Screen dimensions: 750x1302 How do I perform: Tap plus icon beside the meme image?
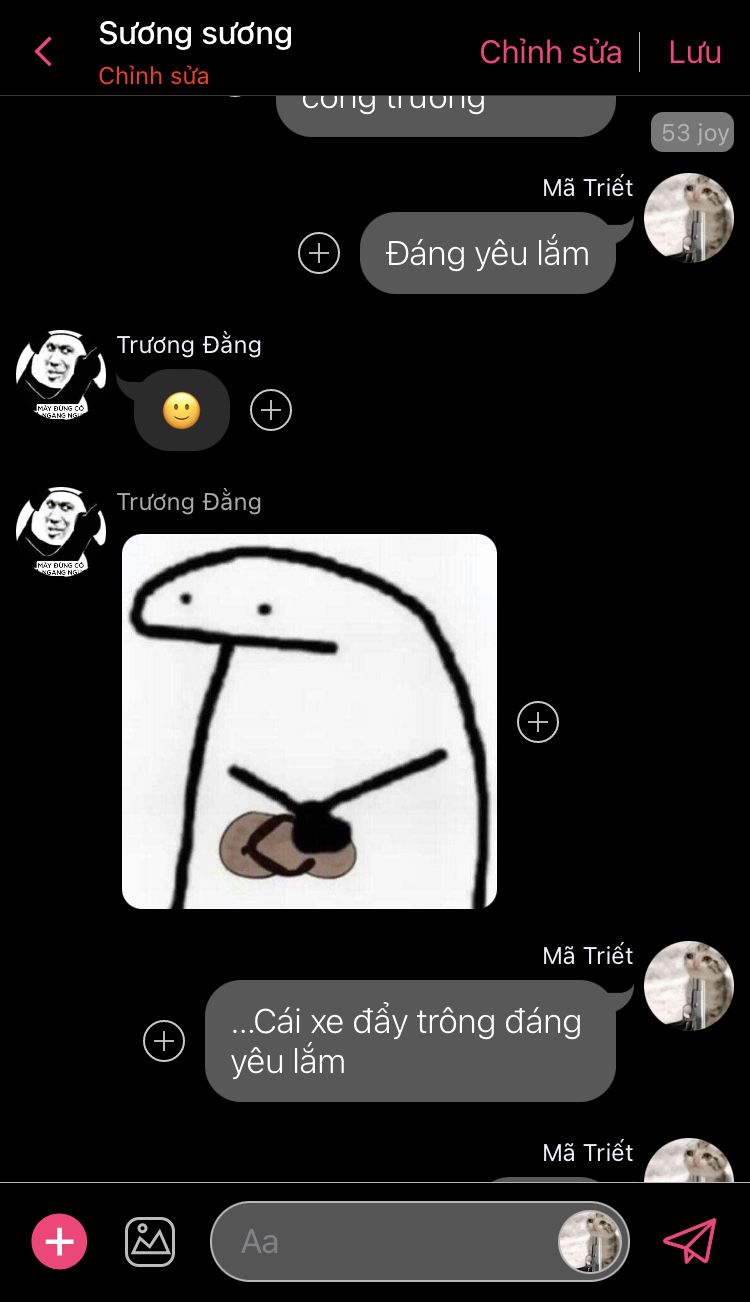(538, 722)
